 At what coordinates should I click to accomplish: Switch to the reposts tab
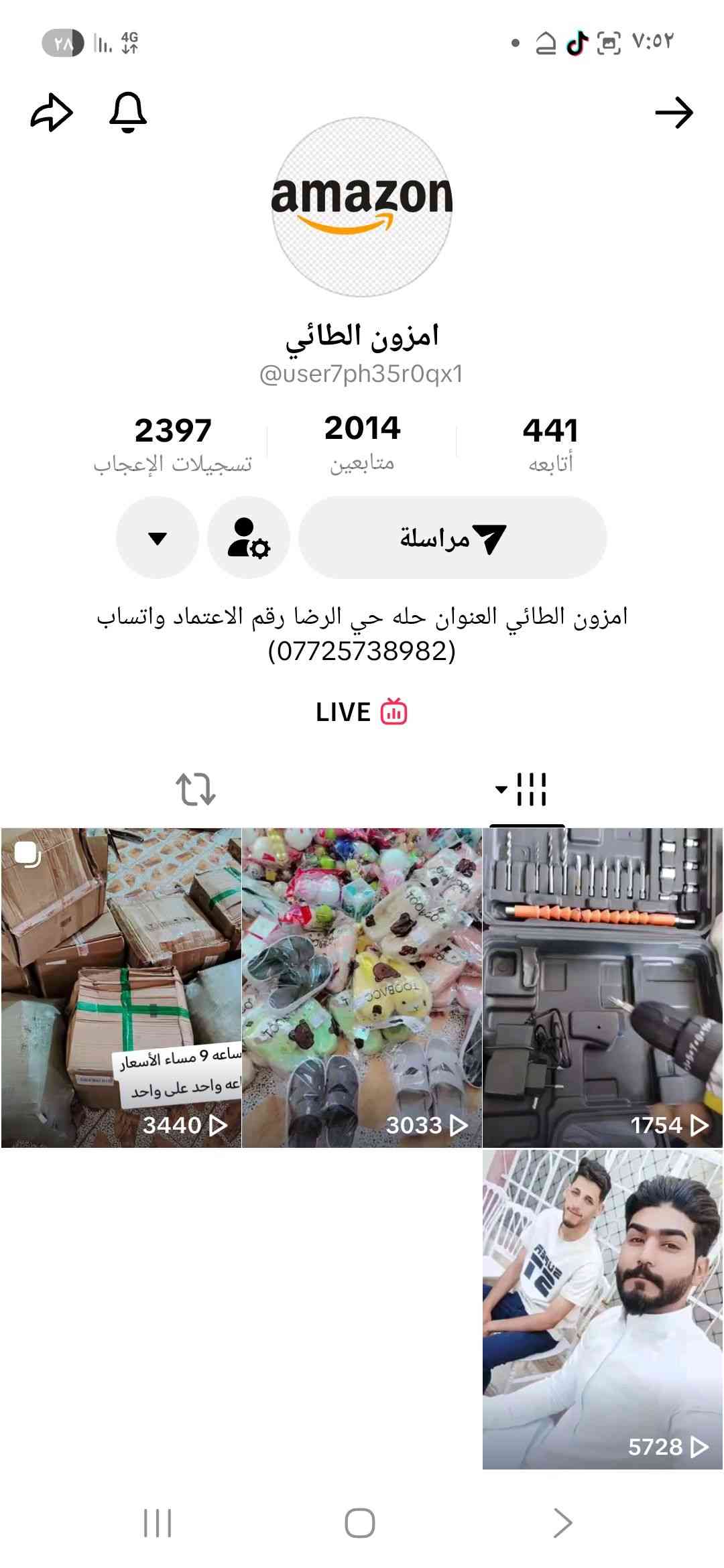pos(195,789)
